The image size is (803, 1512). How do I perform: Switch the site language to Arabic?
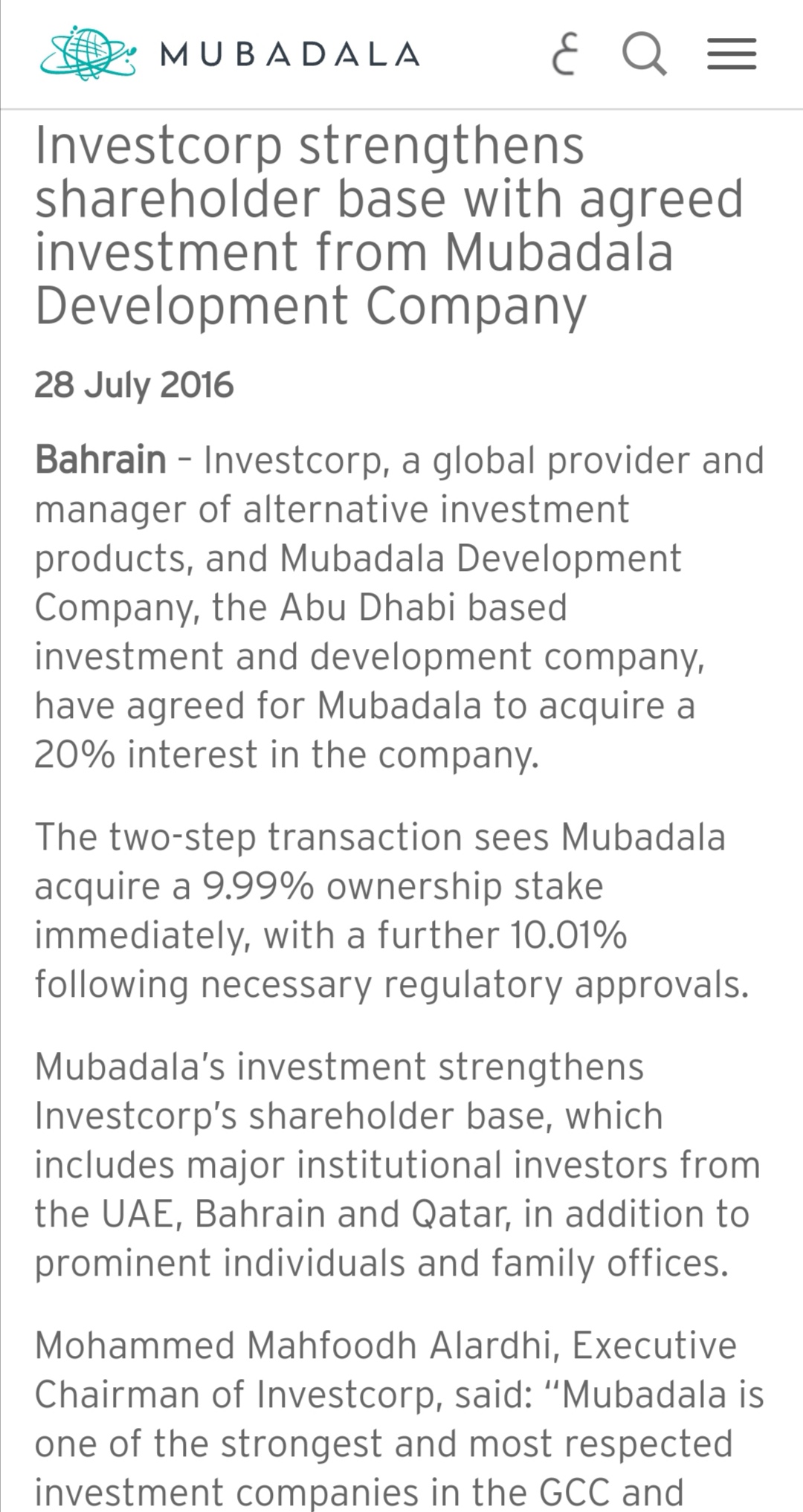click(565, 55)
